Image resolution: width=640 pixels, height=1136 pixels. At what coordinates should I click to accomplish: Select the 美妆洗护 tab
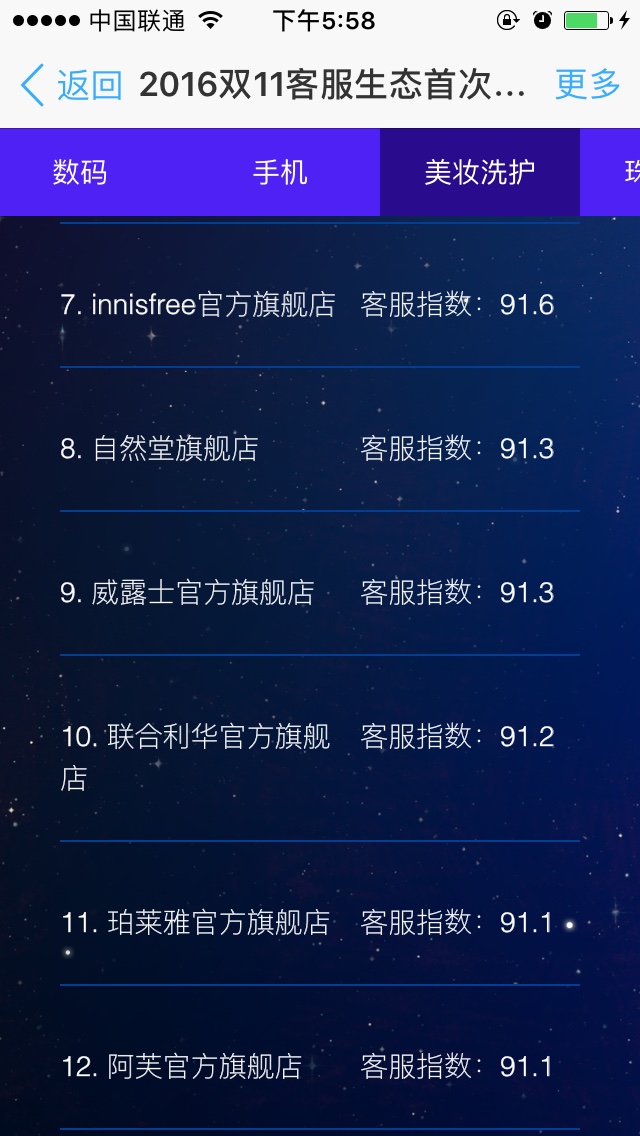(x=480, y=172)
